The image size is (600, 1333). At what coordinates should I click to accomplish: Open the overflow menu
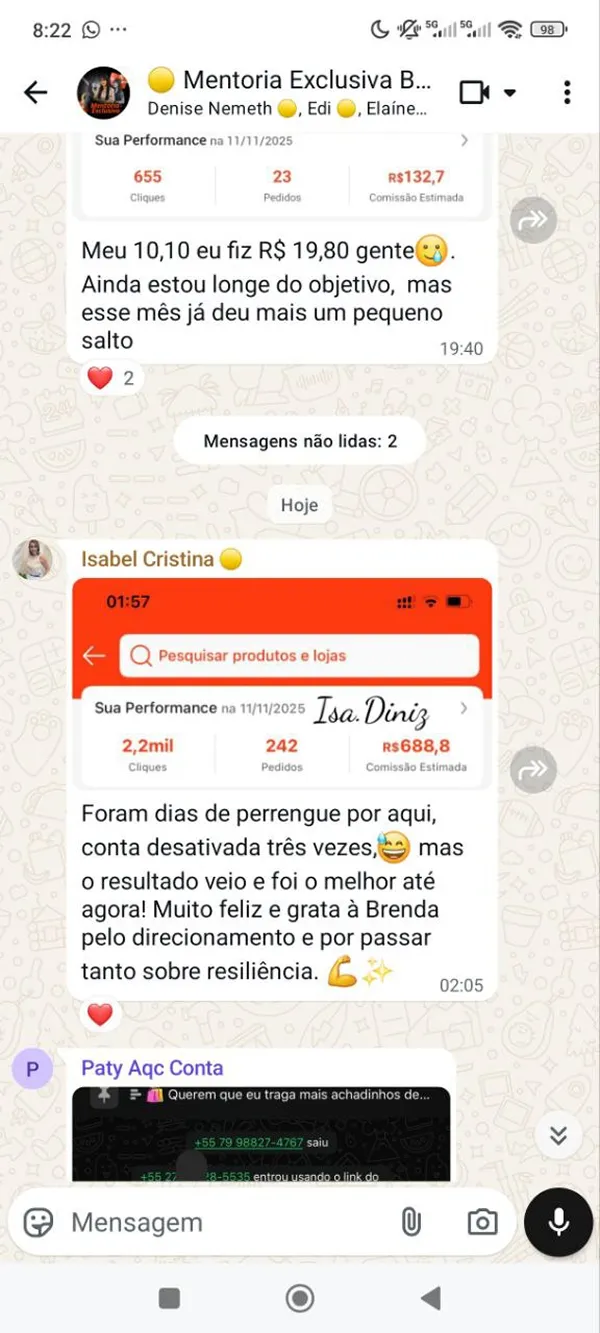[567, 93]
